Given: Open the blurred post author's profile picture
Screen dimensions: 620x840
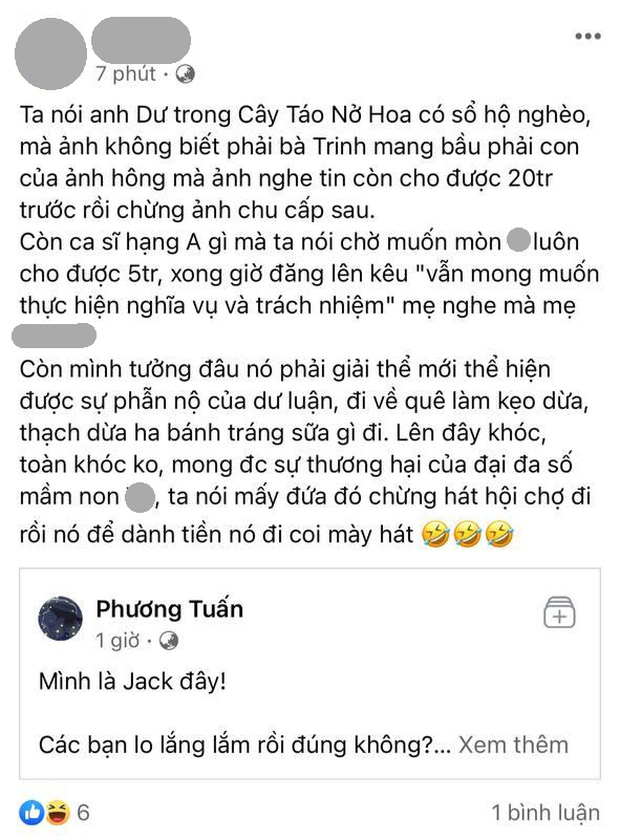Looking at the screenshot, I should [x=50, y=50].
